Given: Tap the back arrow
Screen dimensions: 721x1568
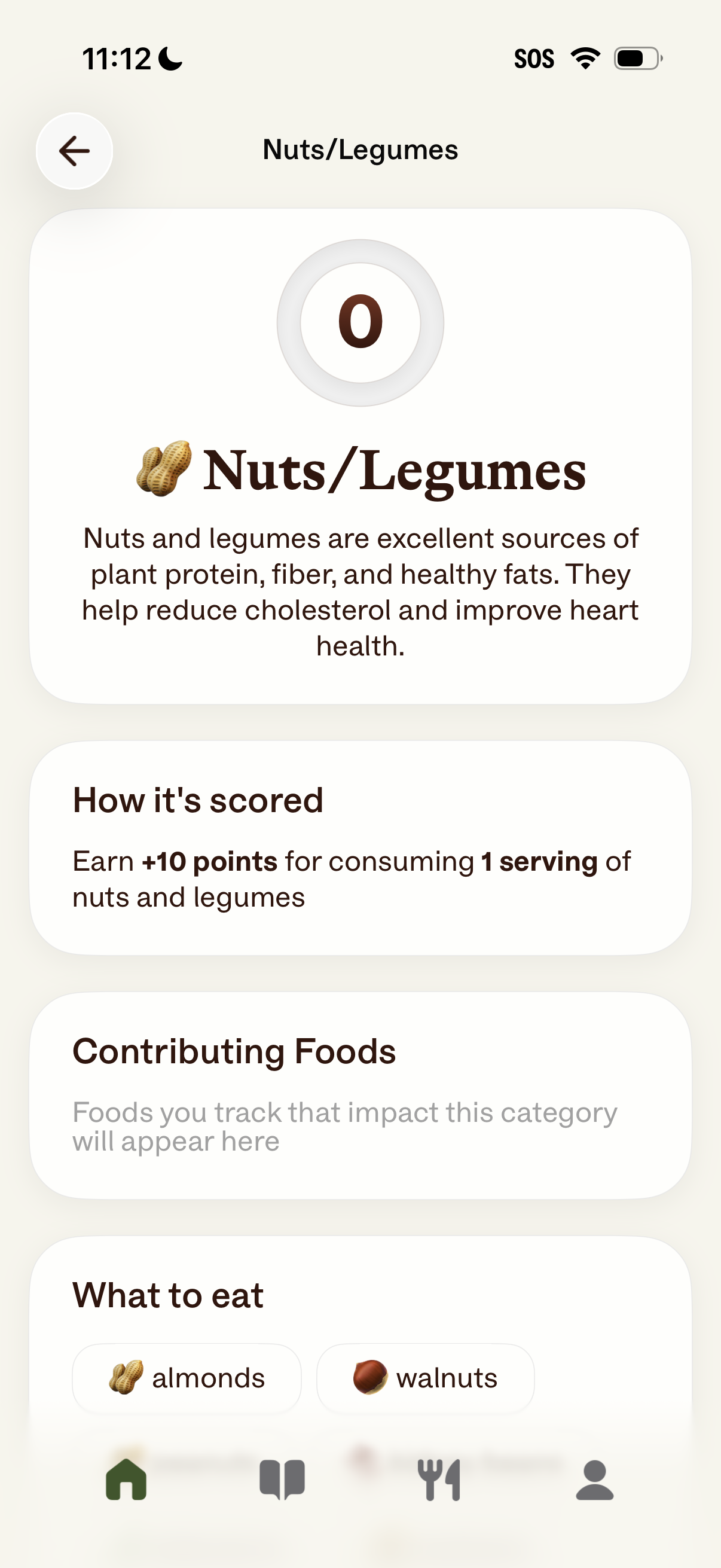Looking at the screenshot, I should click(x=73, y=151).
